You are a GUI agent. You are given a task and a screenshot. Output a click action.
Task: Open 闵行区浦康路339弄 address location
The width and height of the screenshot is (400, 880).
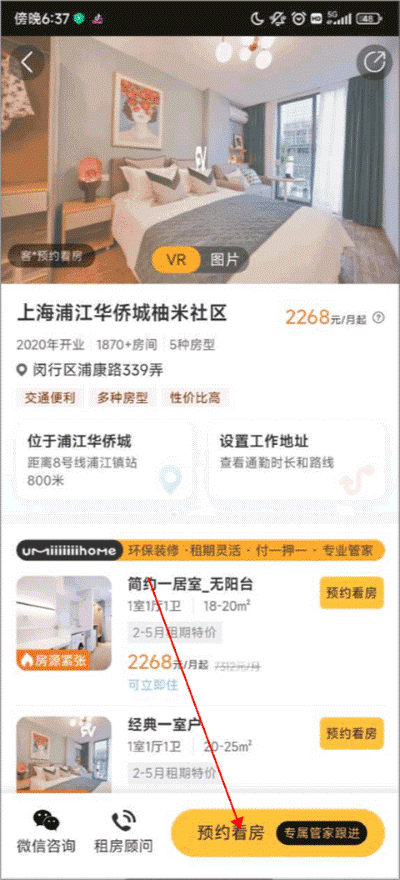pos(90,370)
